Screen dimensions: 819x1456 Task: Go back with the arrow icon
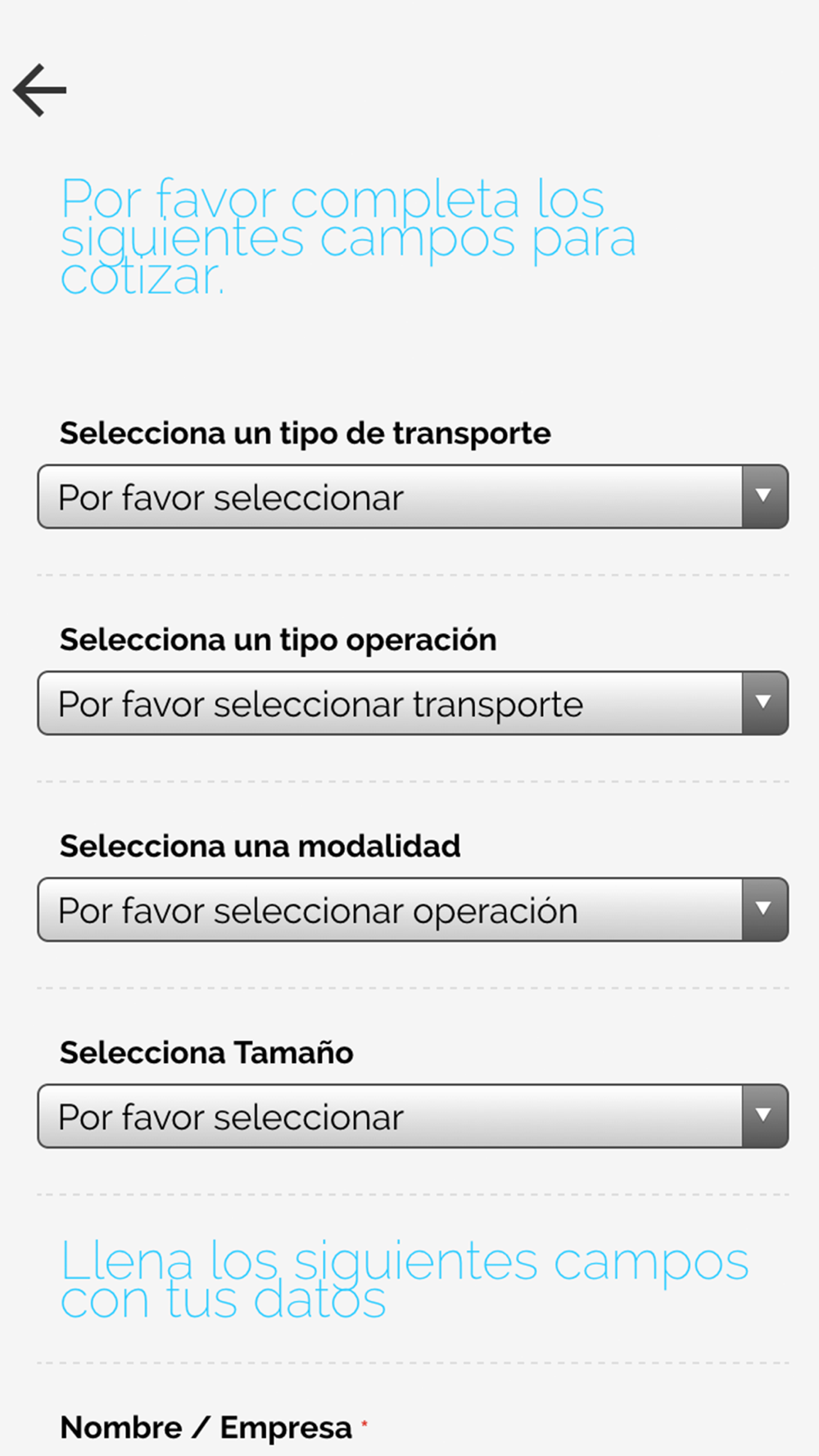tap(40, 90)
